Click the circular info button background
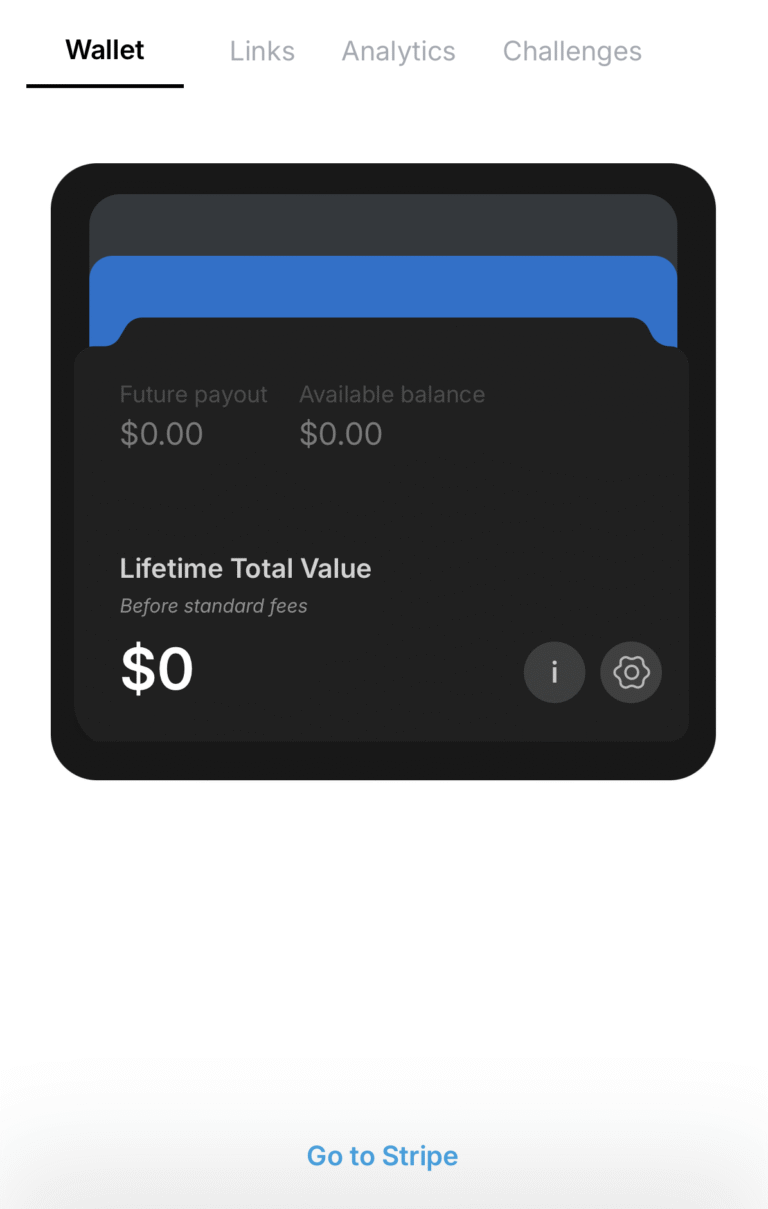Screen dimensions: 768x1209 (554, 672)
